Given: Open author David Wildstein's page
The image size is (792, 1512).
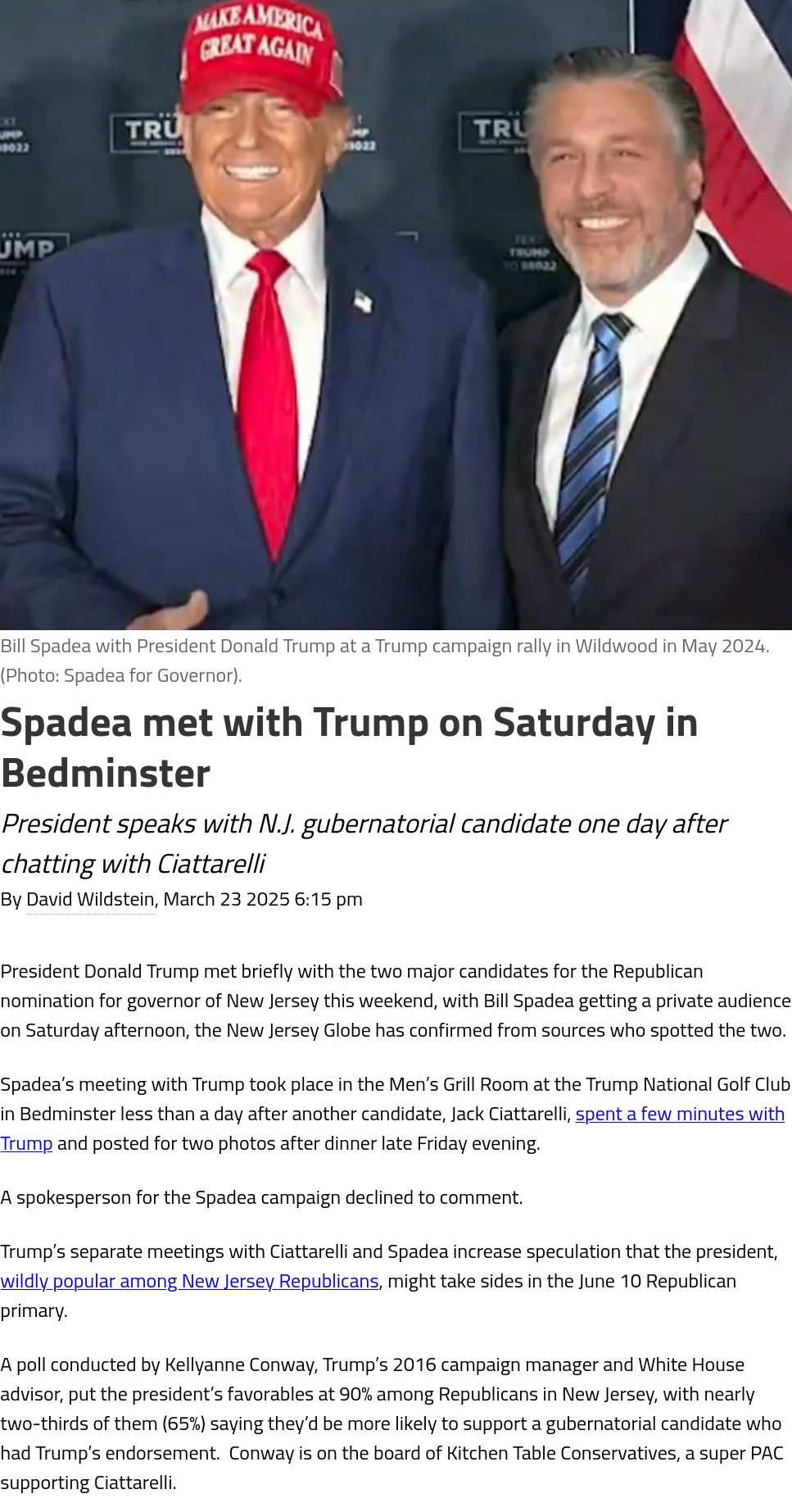Looking at the screenshot, I should [90, 899].
